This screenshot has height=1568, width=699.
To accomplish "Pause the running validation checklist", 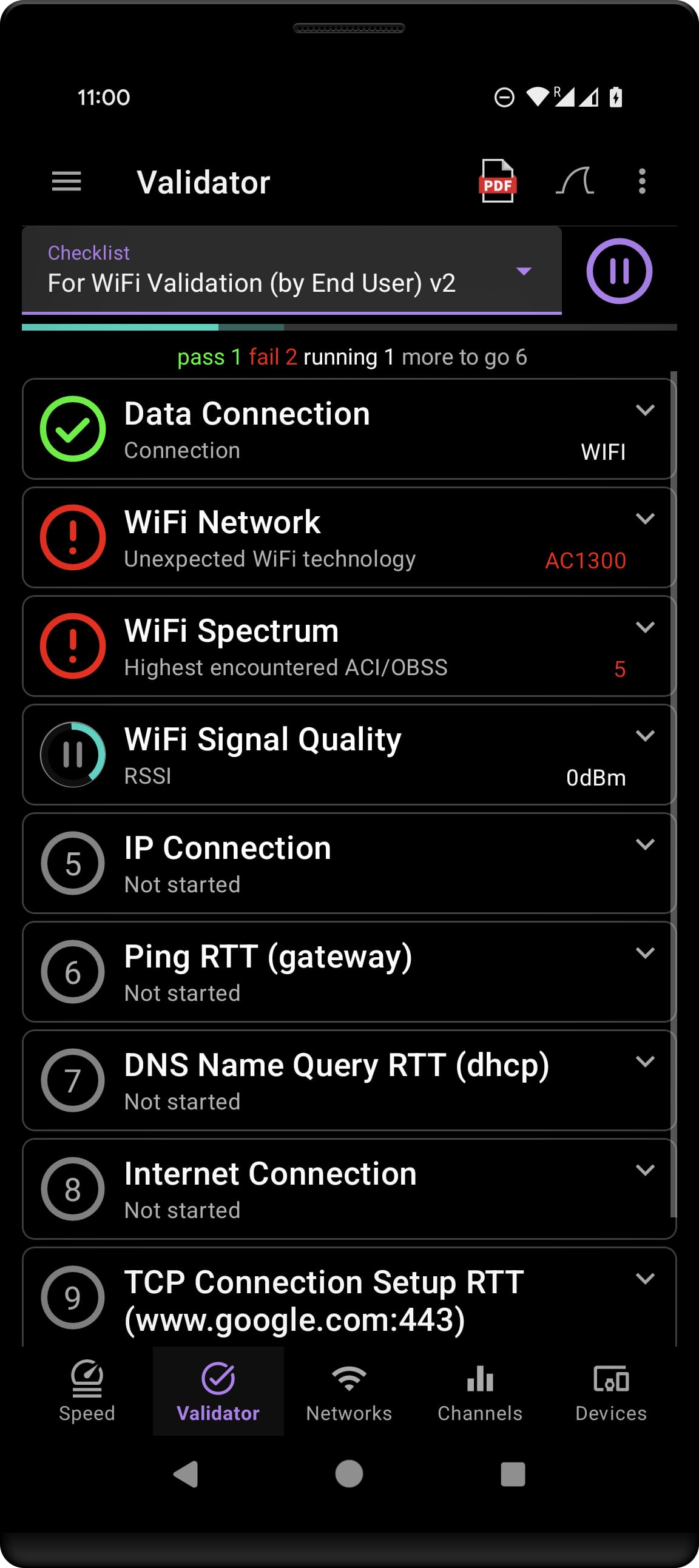I will click(620, 271).
